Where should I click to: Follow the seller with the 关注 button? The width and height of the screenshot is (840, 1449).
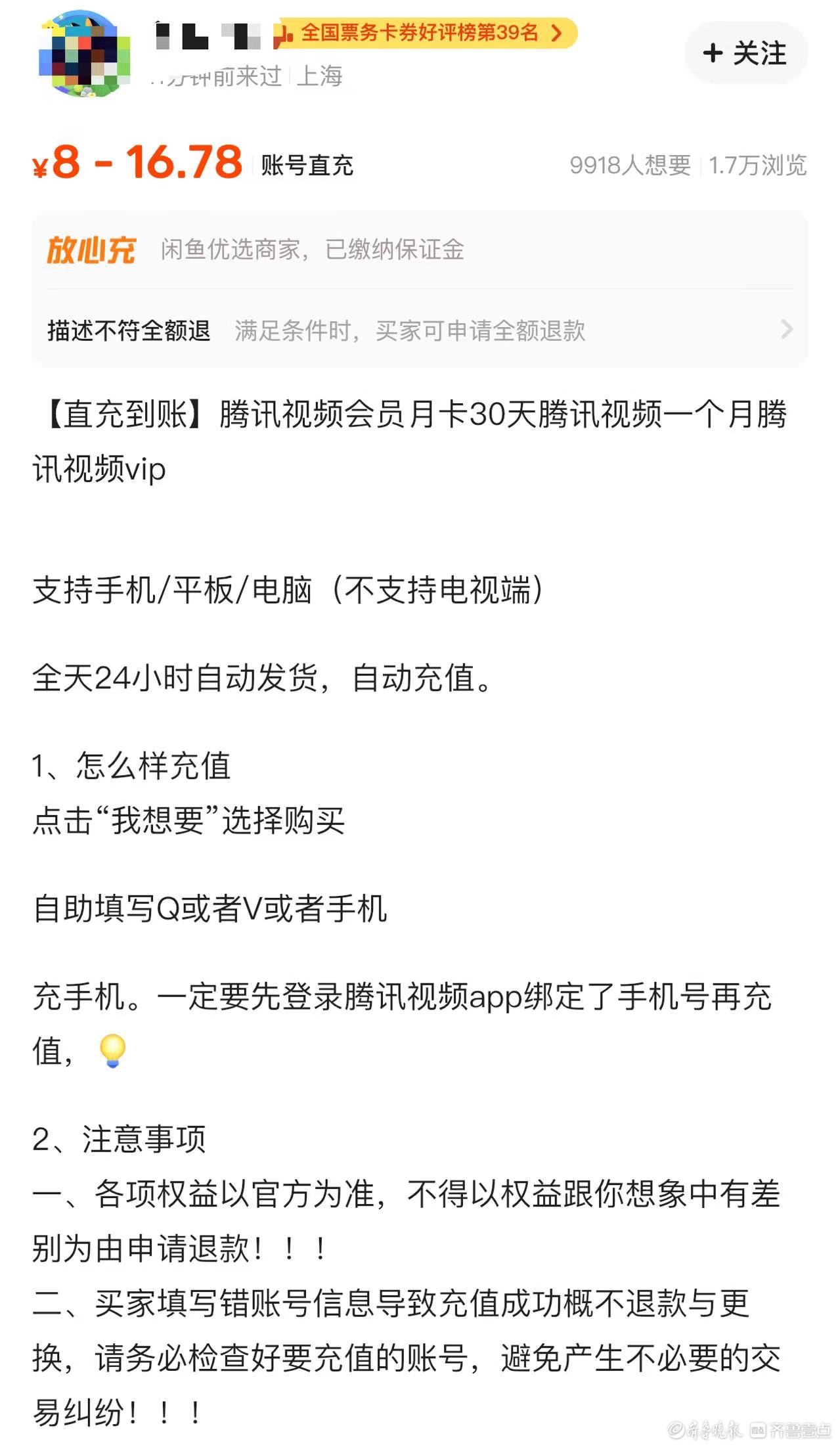click(745, 53)
